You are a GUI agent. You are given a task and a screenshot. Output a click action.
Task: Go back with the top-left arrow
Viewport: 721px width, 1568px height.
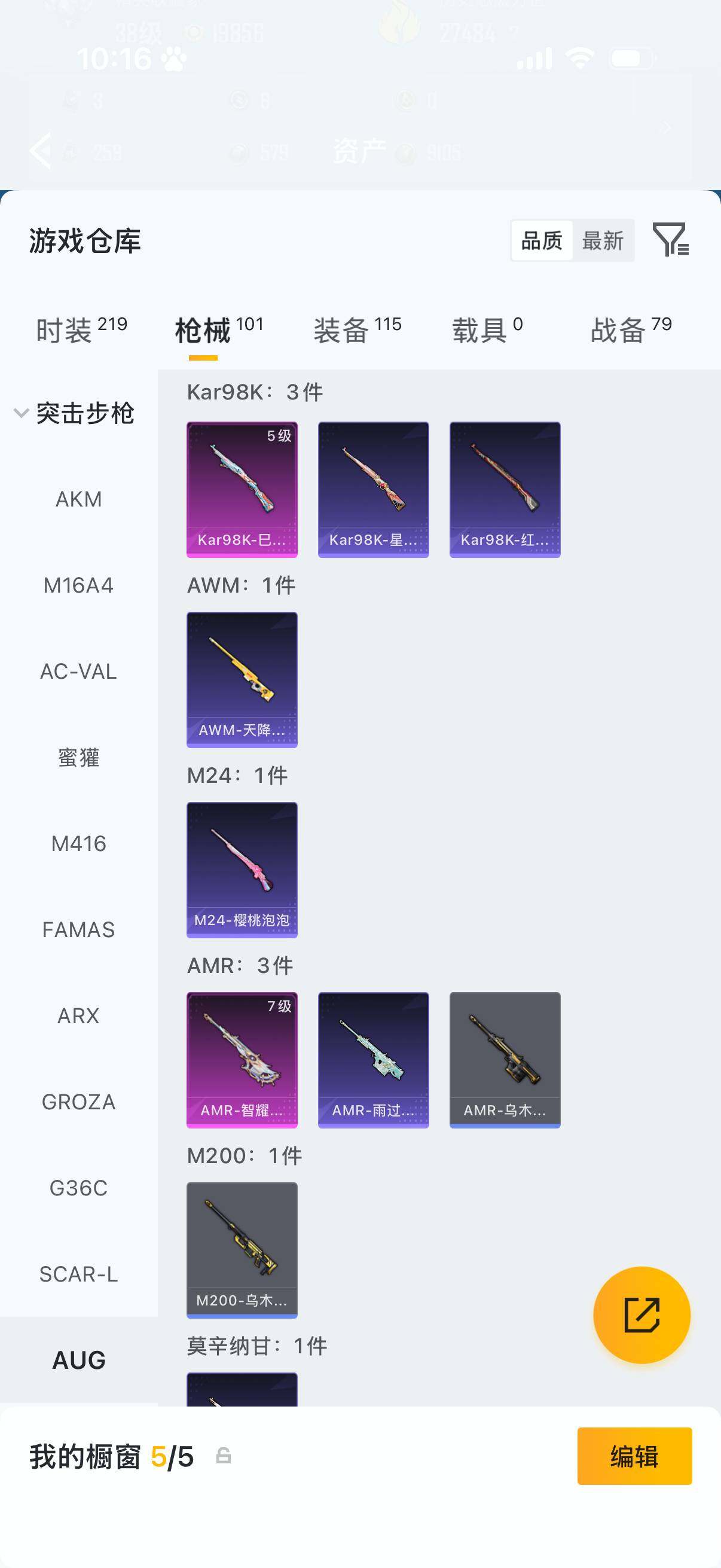(40, 150)
